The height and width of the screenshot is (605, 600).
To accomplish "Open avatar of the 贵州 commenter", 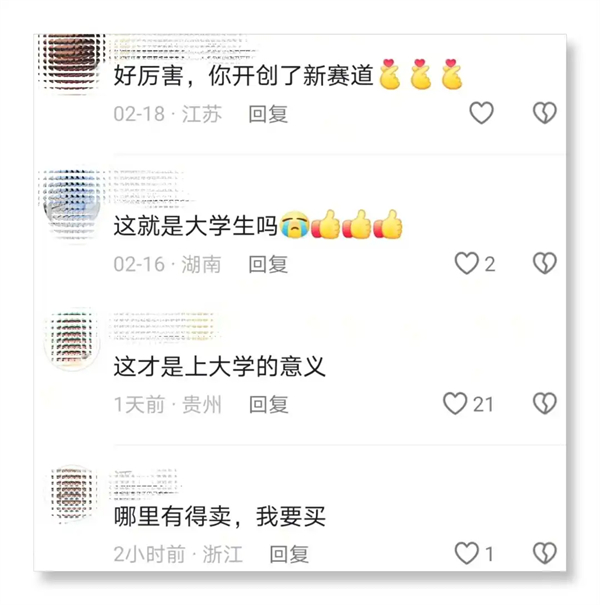I will pos(74,338).
